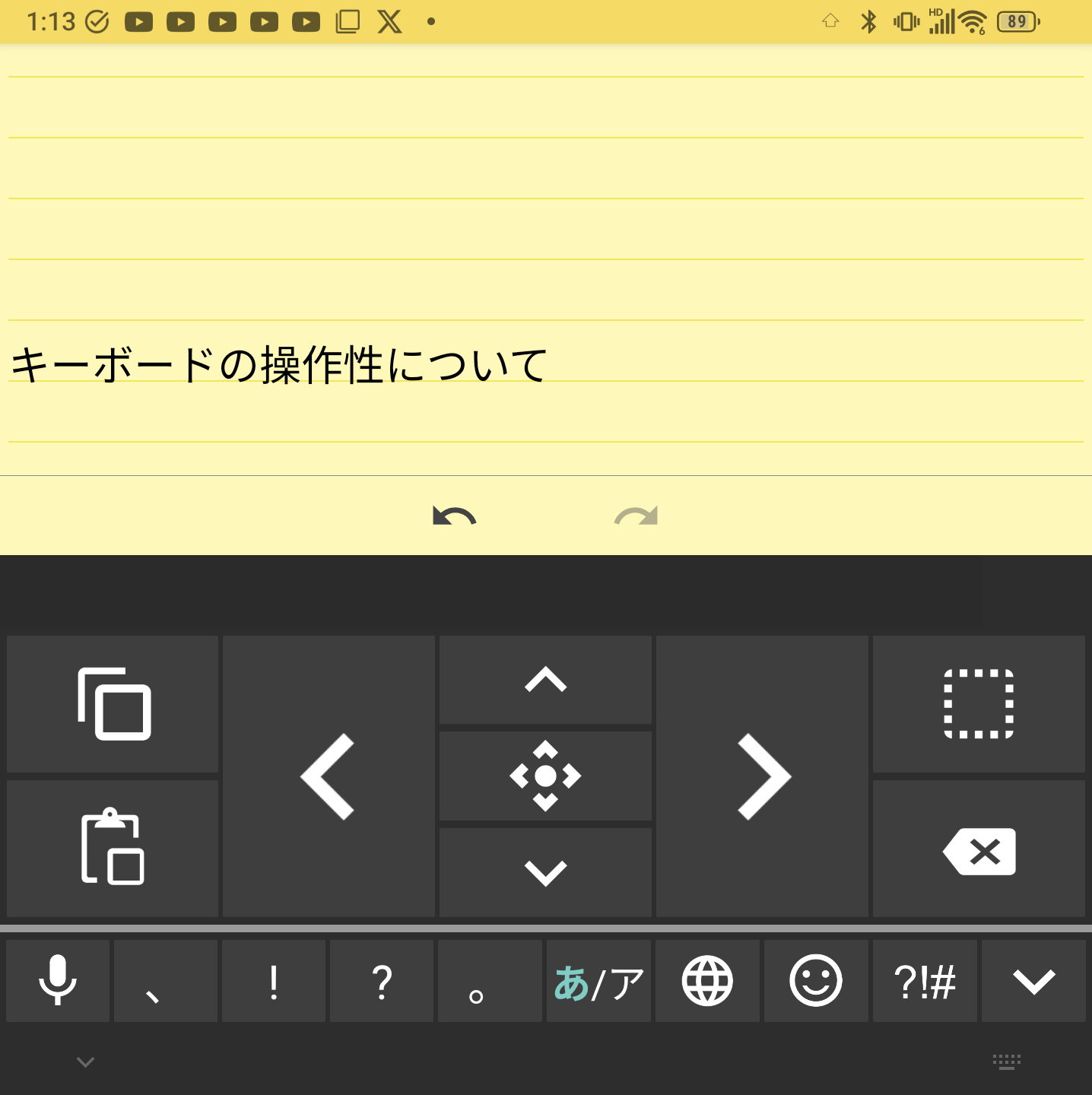This screenshot has width=1092, height=1095.
Task: Move the cursor right with the arrow key
Action: [762, 776]
